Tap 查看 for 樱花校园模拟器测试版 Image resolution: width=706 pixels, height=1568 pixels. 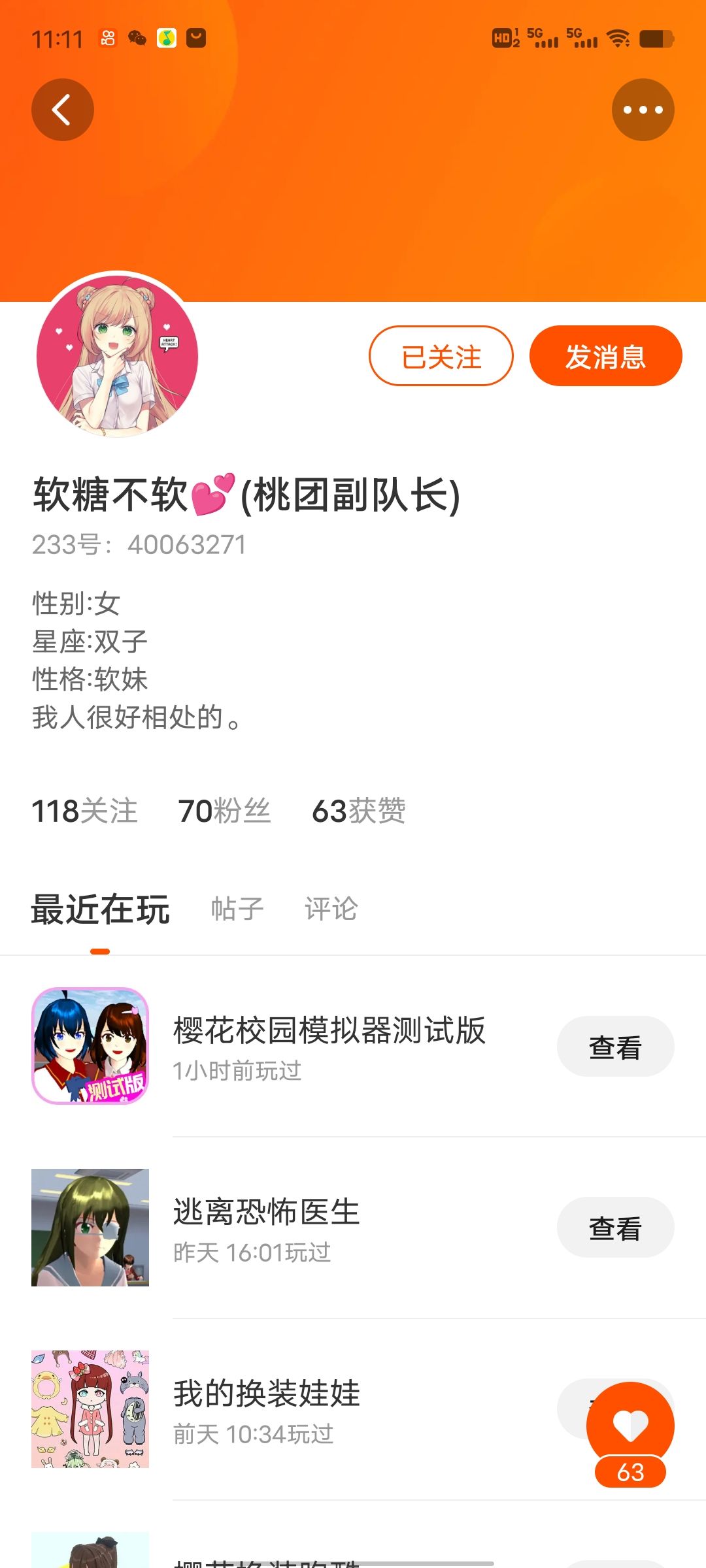(x=616, y=1047)
